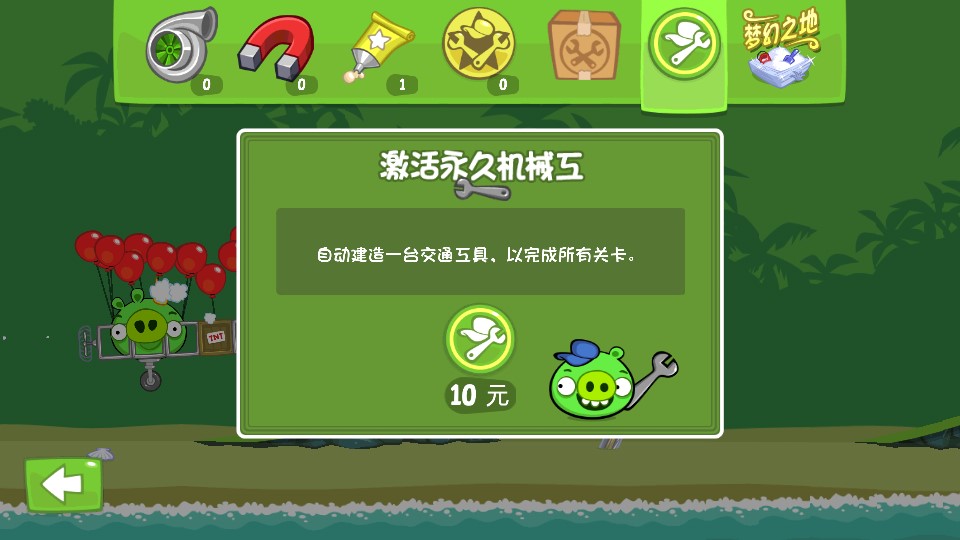Switch to the super glue tab

382,48
